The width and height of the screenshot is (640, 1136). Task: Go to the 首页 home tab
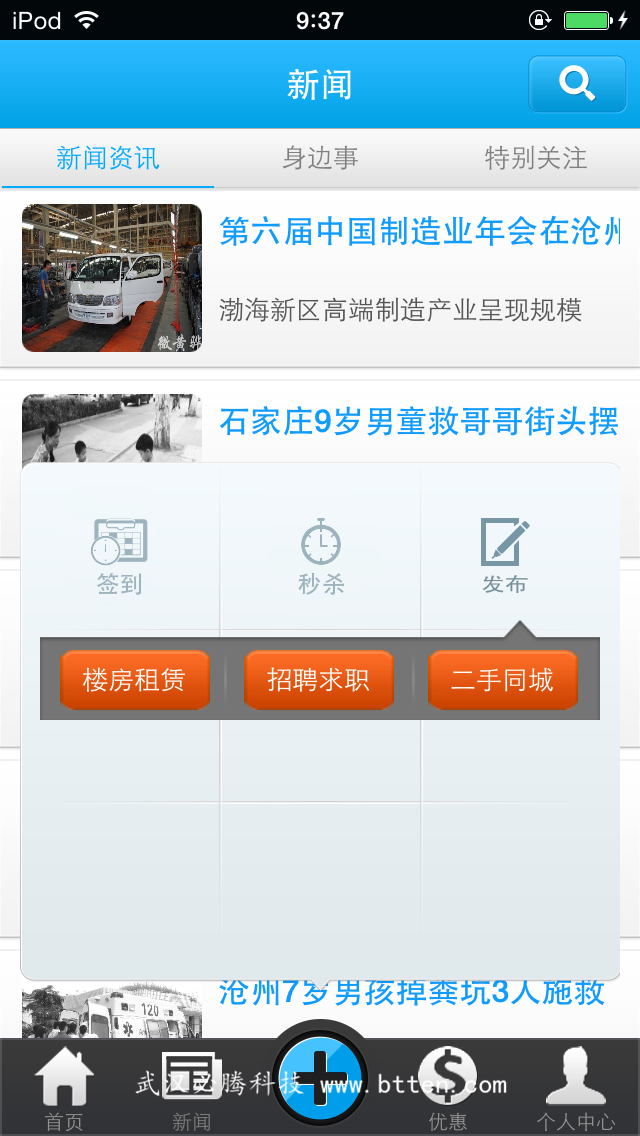click(x=64, y=1090)
